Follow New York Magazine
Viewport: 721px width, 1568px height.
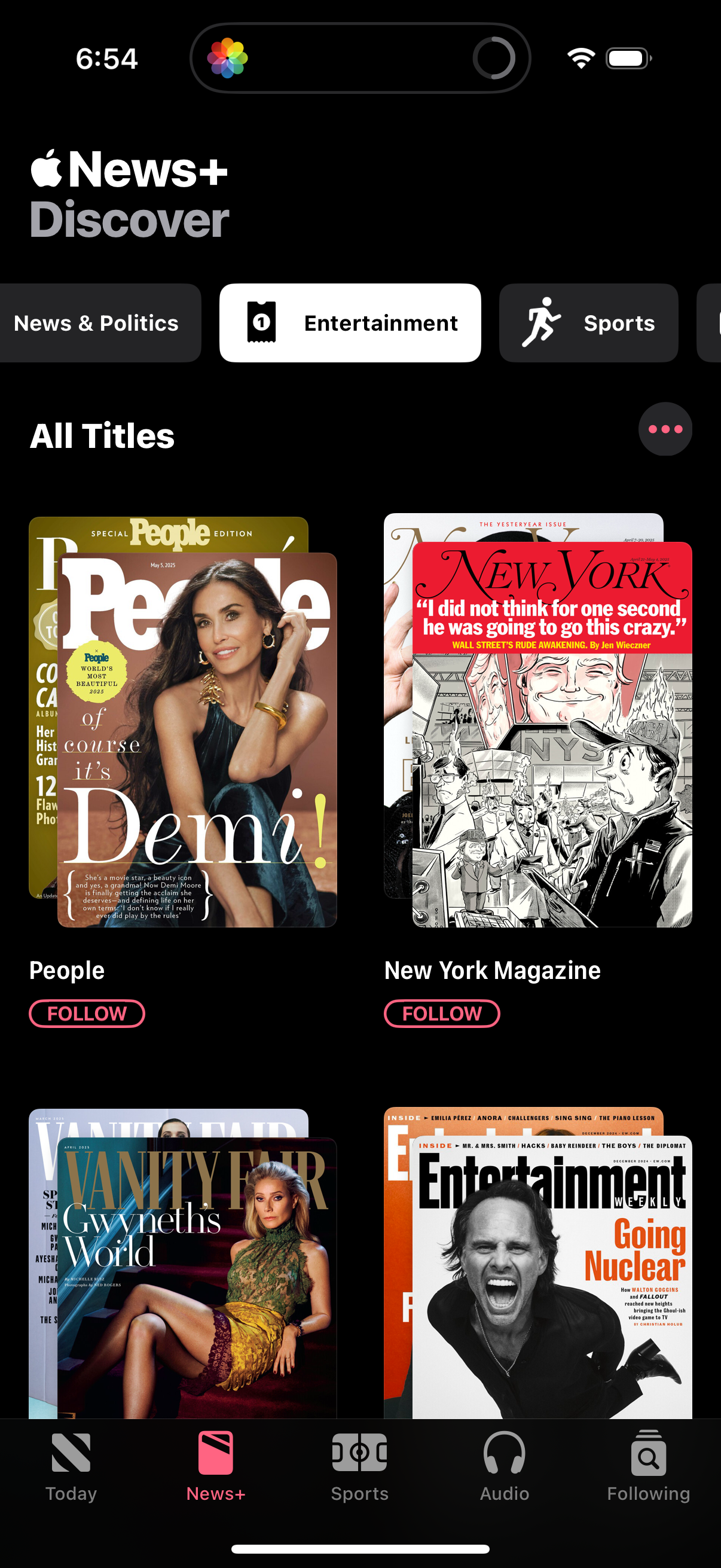pyautogui.click(x=442, y=1012)
